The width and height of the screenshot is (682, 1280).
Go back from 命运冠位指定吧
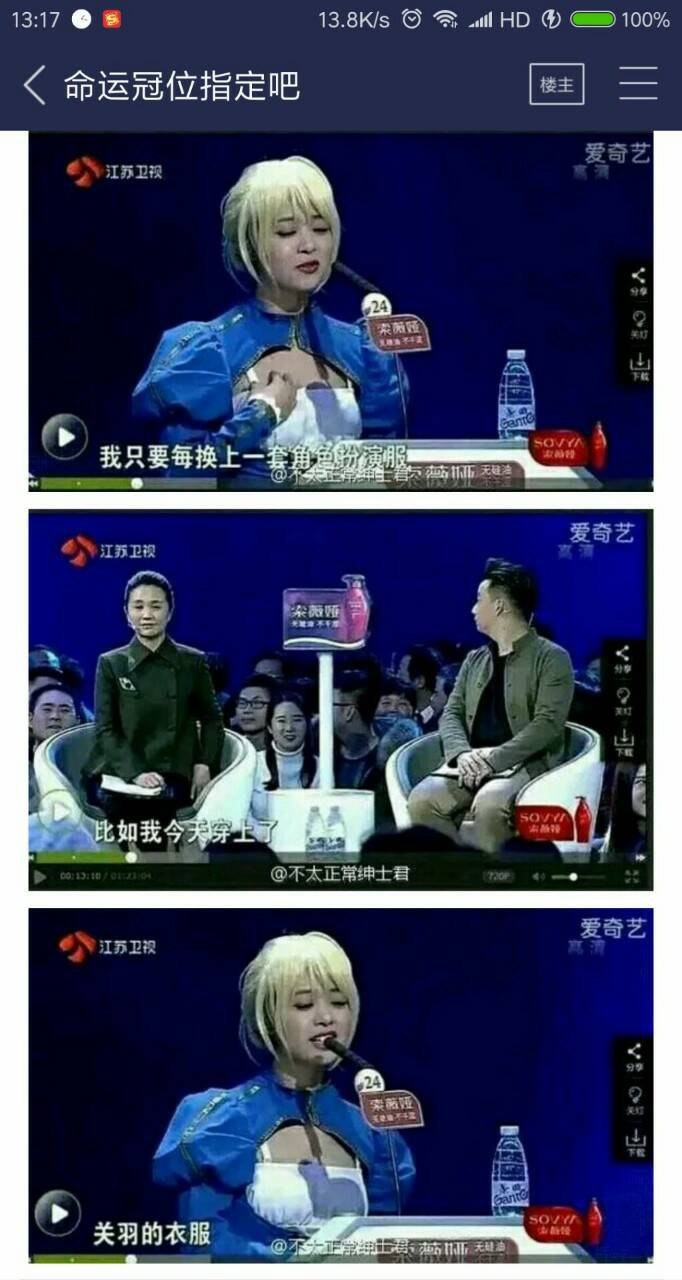pyautogui.click(x=35, y=85)
